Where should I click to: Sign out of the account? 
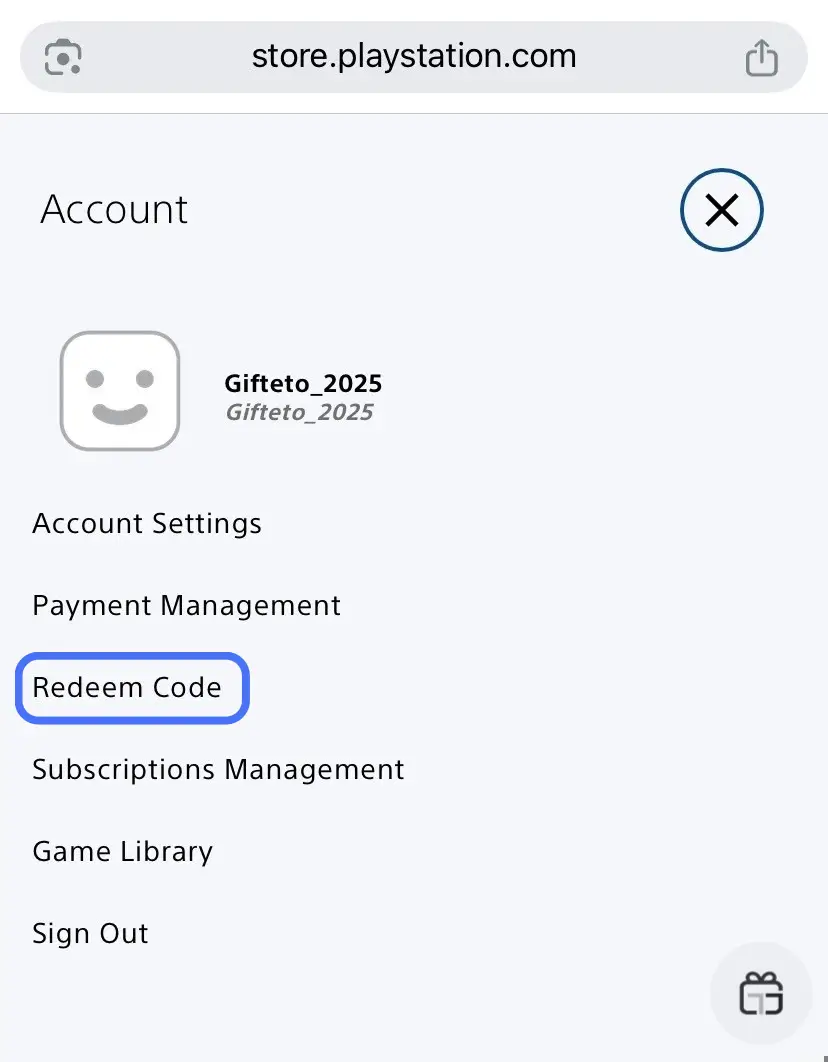point(90,933)
